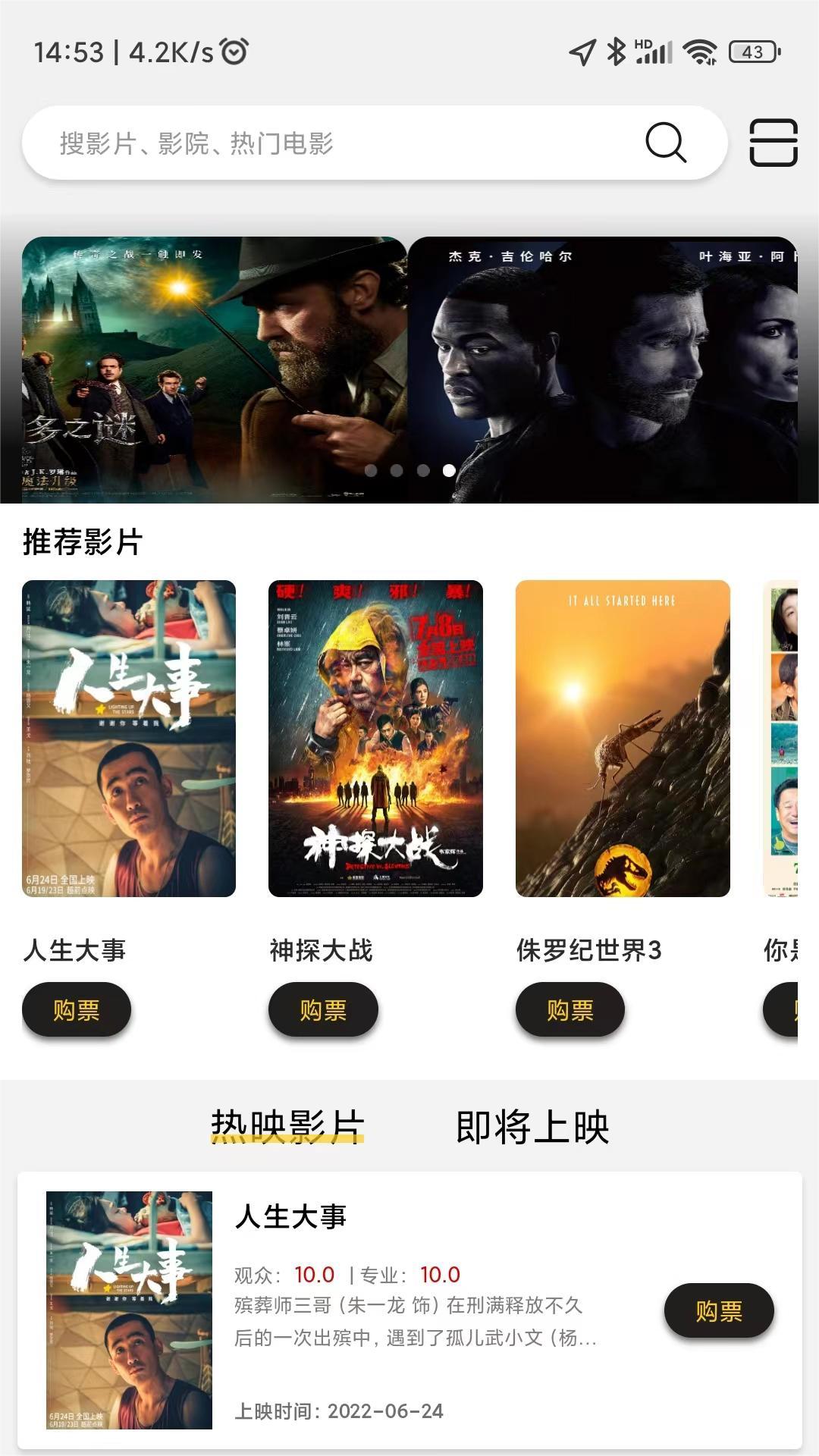
Task: Select the fourth carousel indicator dot
Action: click(x=448, y=470)
